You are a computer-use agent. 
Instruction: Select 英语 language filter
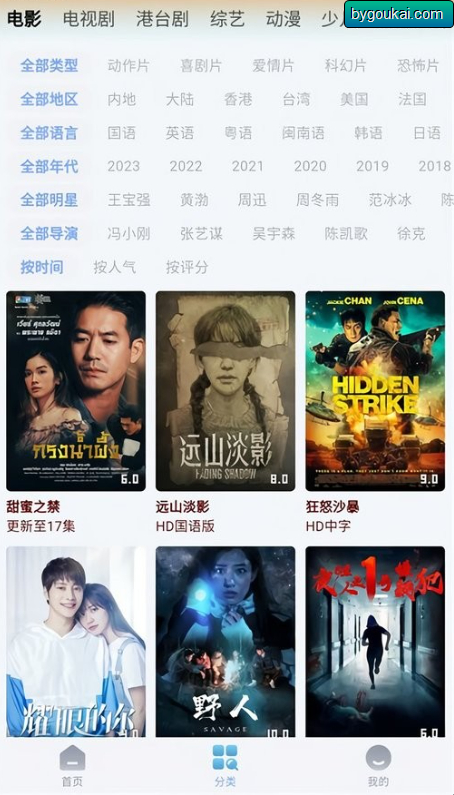pos(180,133)
